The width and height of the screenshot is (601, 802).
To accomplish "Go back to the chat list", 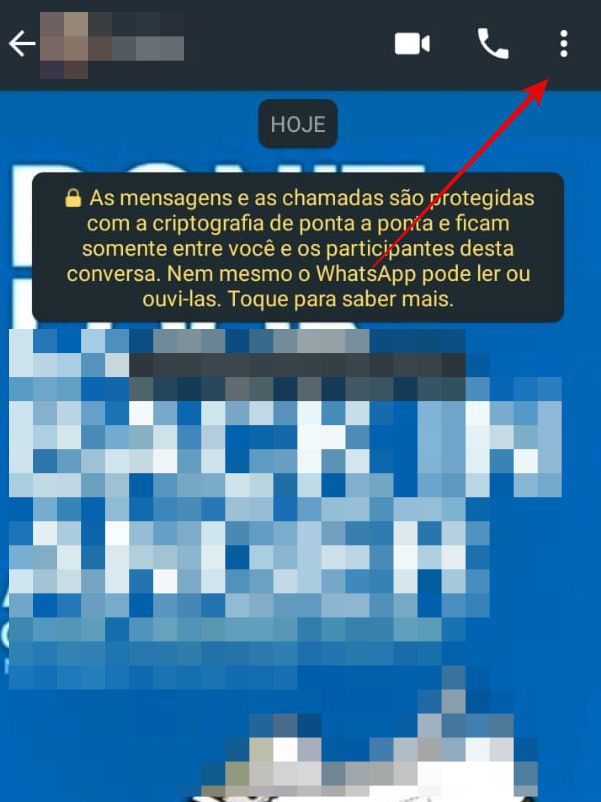I will 21,43.
